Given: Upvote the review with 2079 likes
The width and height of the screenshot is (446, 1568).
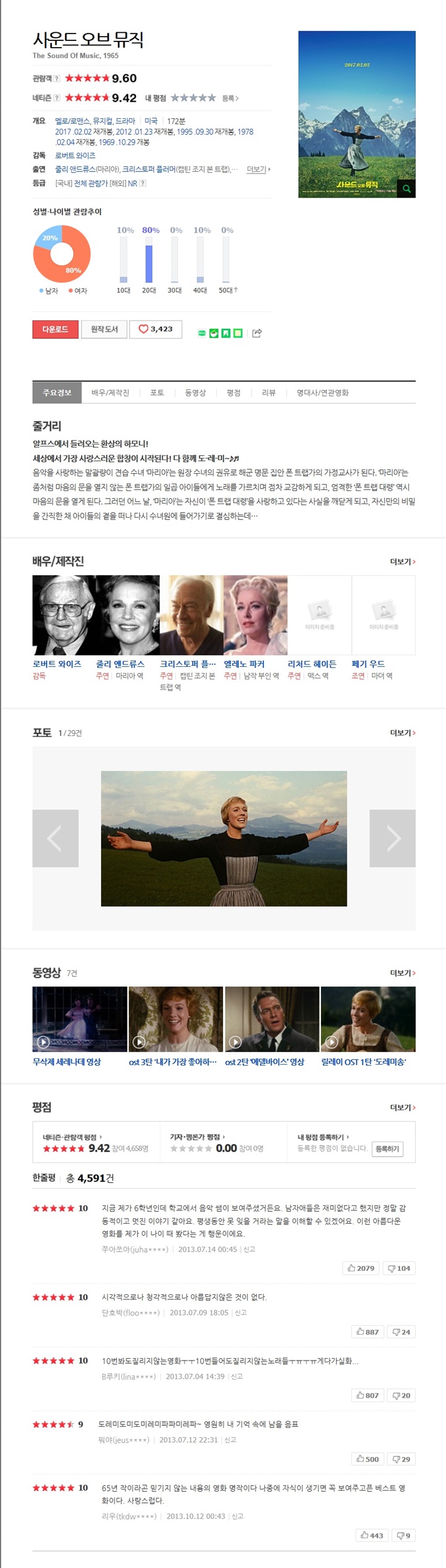Looking at the screenshot, I should pos(361,1268).
